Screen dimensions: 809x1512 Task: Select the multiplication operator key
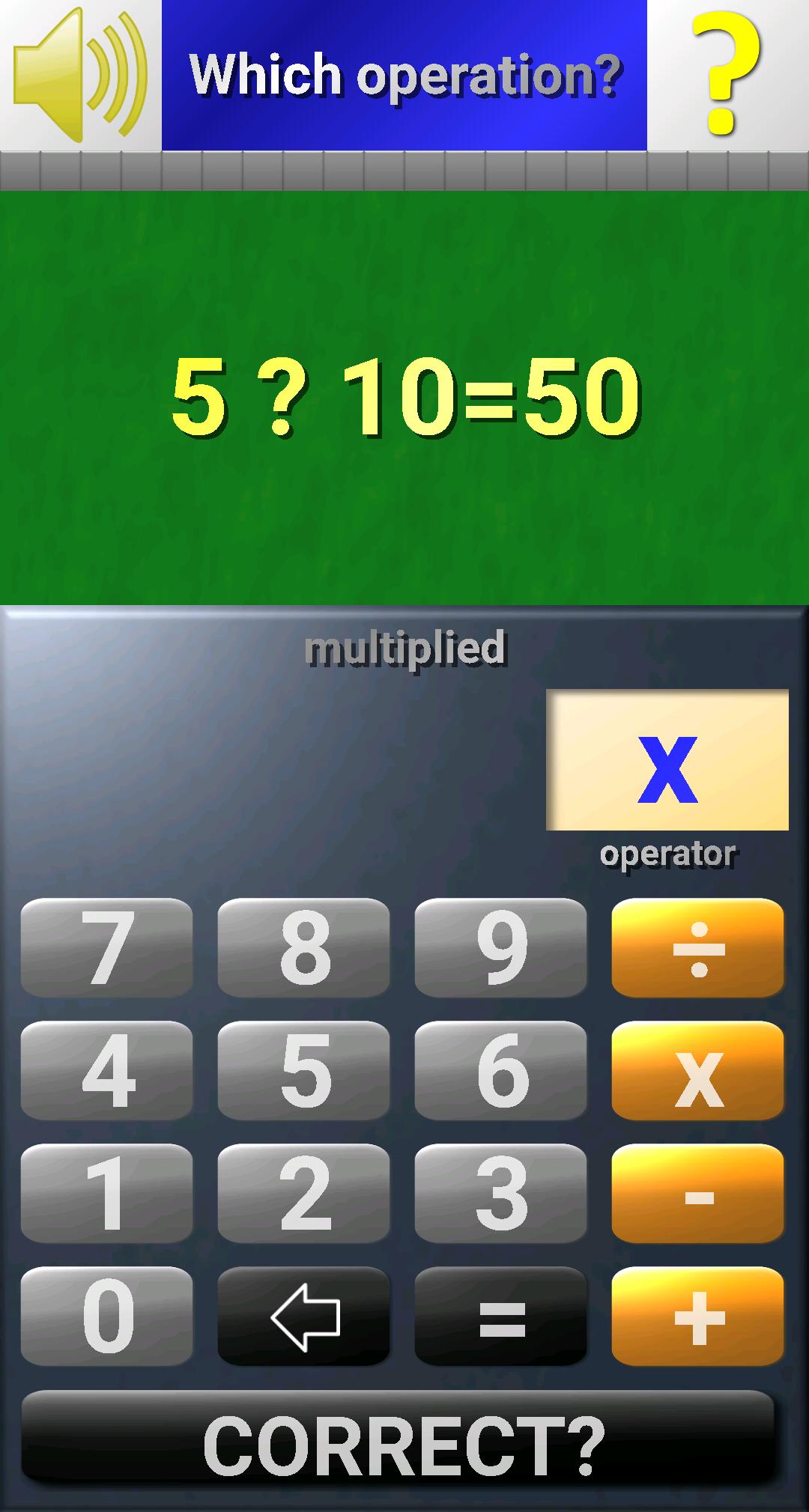pyautogui.click(x=697, y=1070)
